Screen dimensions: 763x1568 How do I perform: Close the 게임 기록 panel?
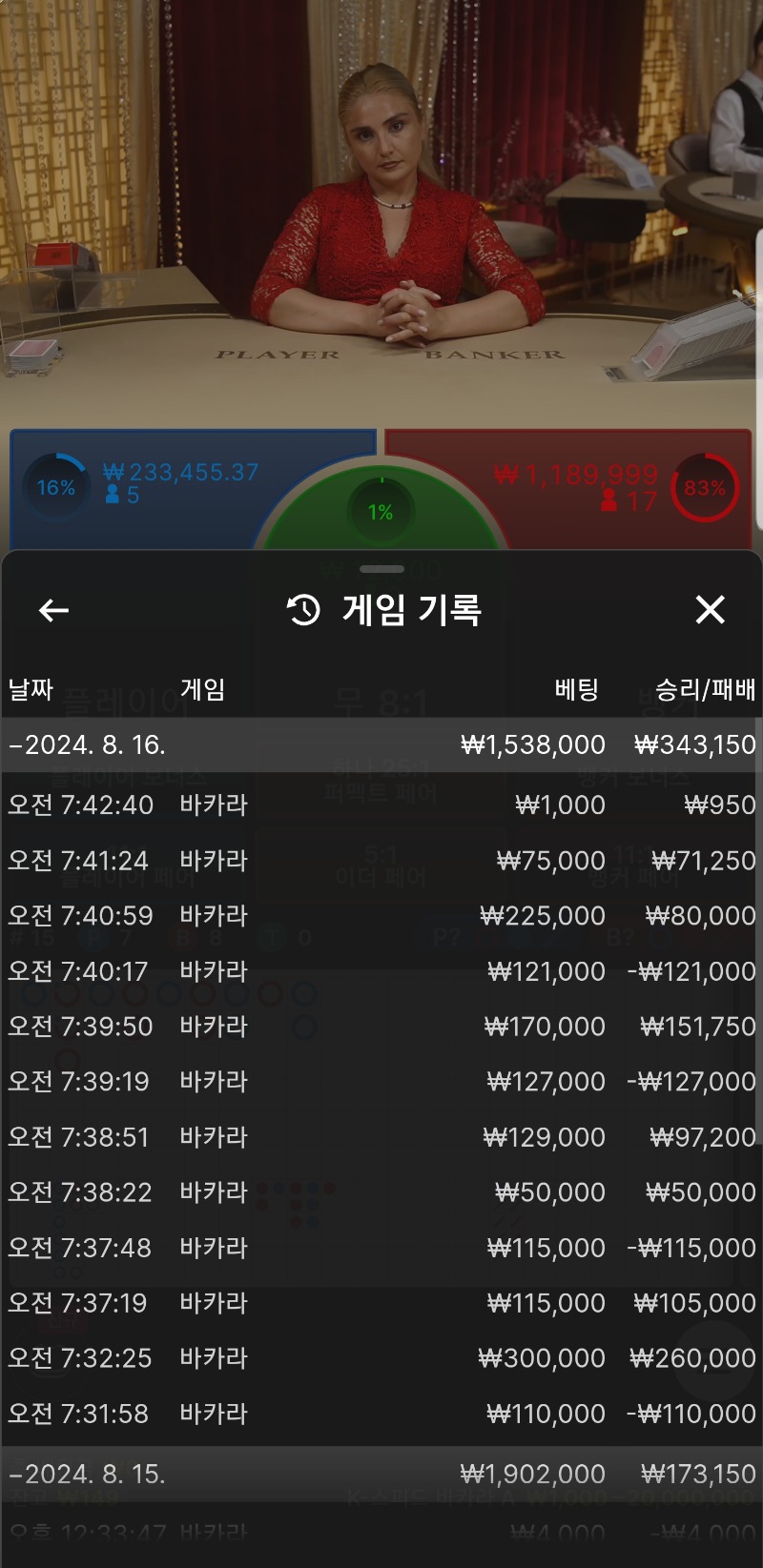710,610
